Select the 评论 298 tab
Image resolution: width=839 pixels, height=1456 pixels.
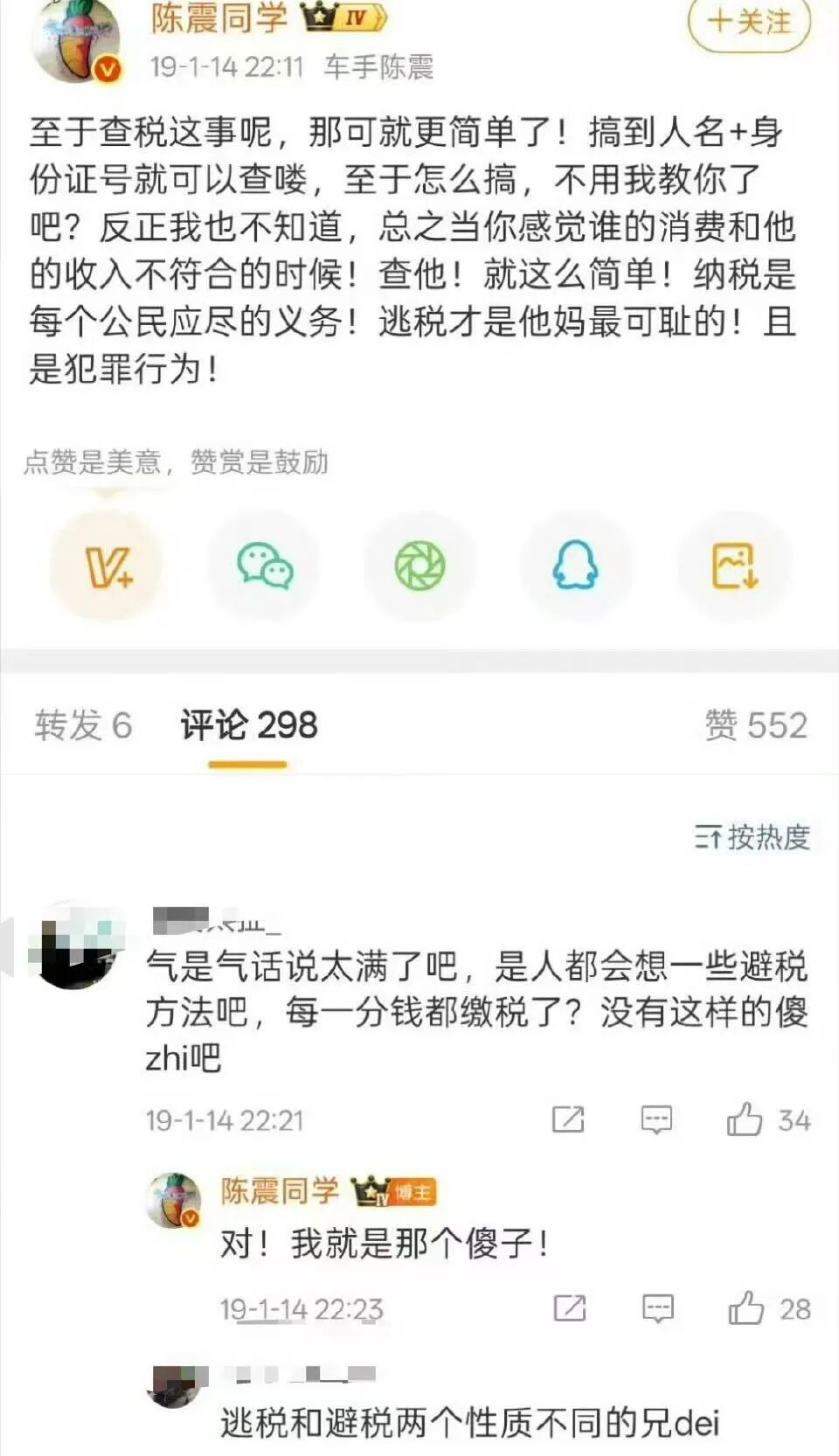tap(249, 725)
